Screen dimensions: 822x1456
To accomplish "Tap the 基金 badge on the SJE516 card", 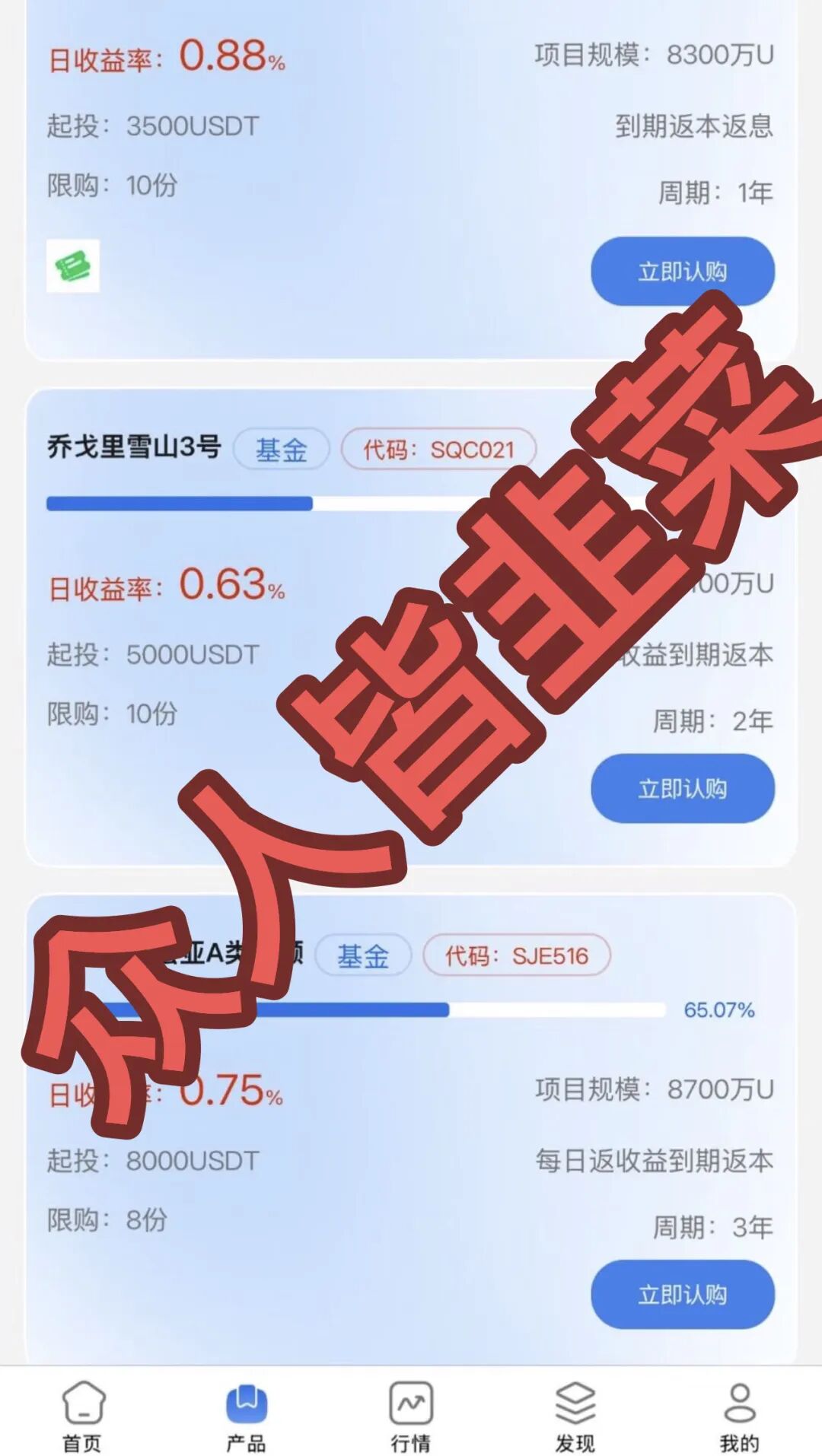I will [x=364, y=955].
